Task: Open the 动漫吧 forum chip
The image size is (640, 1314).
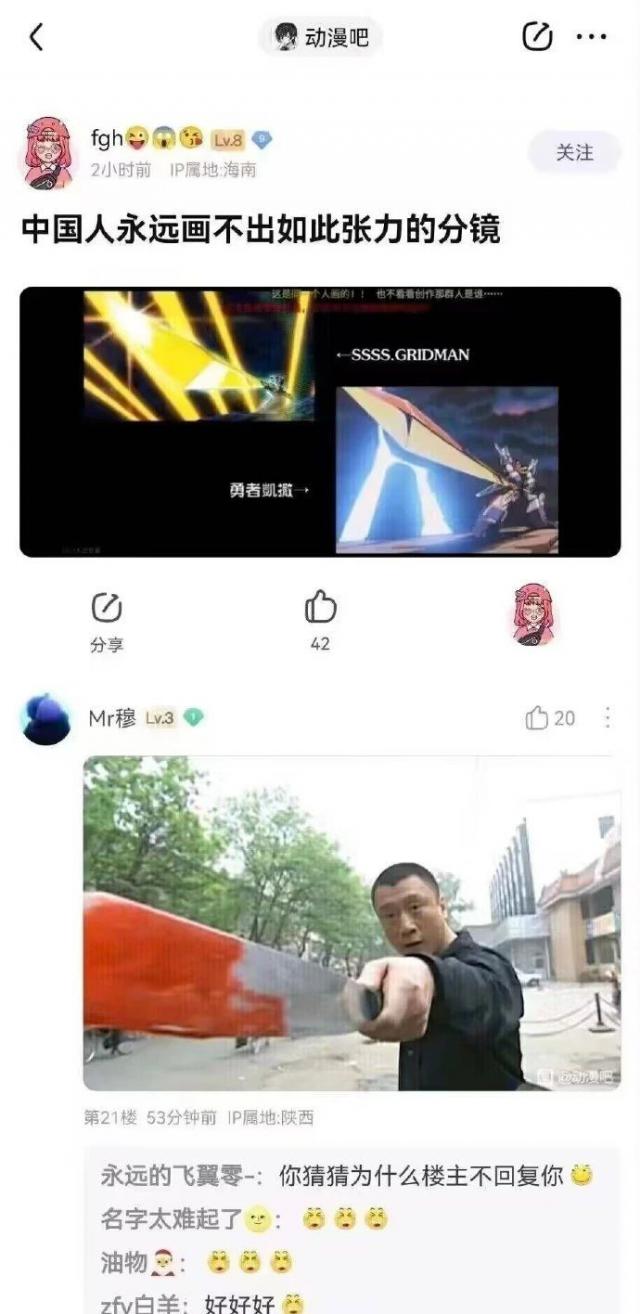Action: point(321,38)
